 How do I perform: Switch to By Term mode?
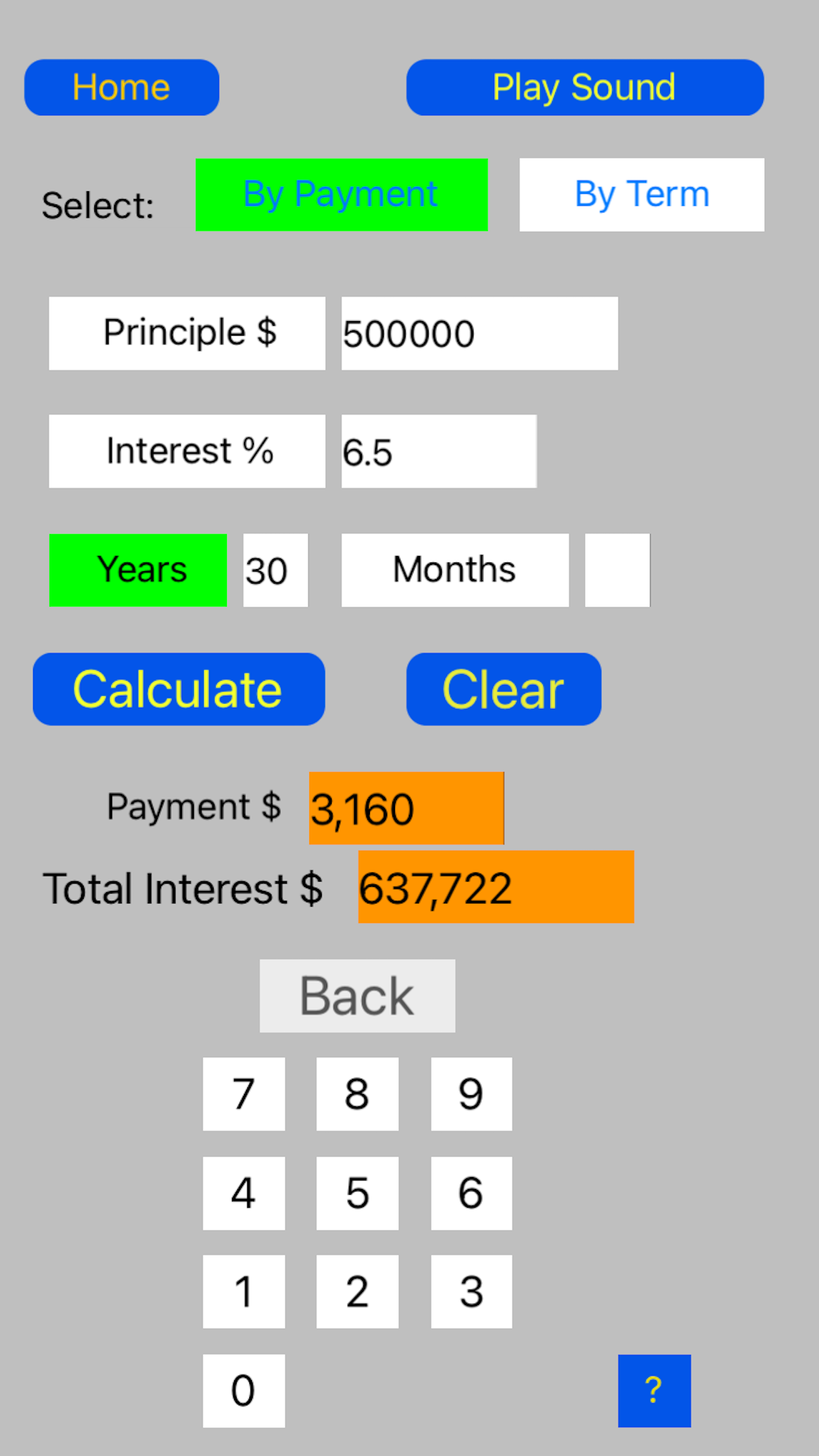642,195
